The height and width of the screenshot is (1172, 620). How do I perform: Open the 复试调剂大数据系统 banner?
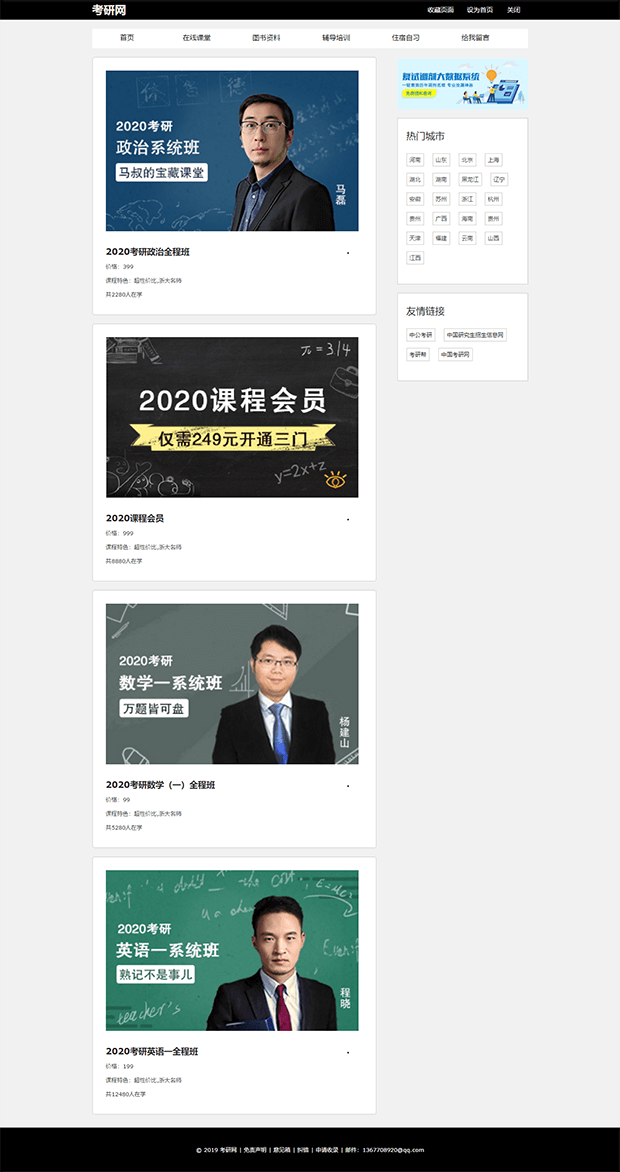tap(462, 83)
